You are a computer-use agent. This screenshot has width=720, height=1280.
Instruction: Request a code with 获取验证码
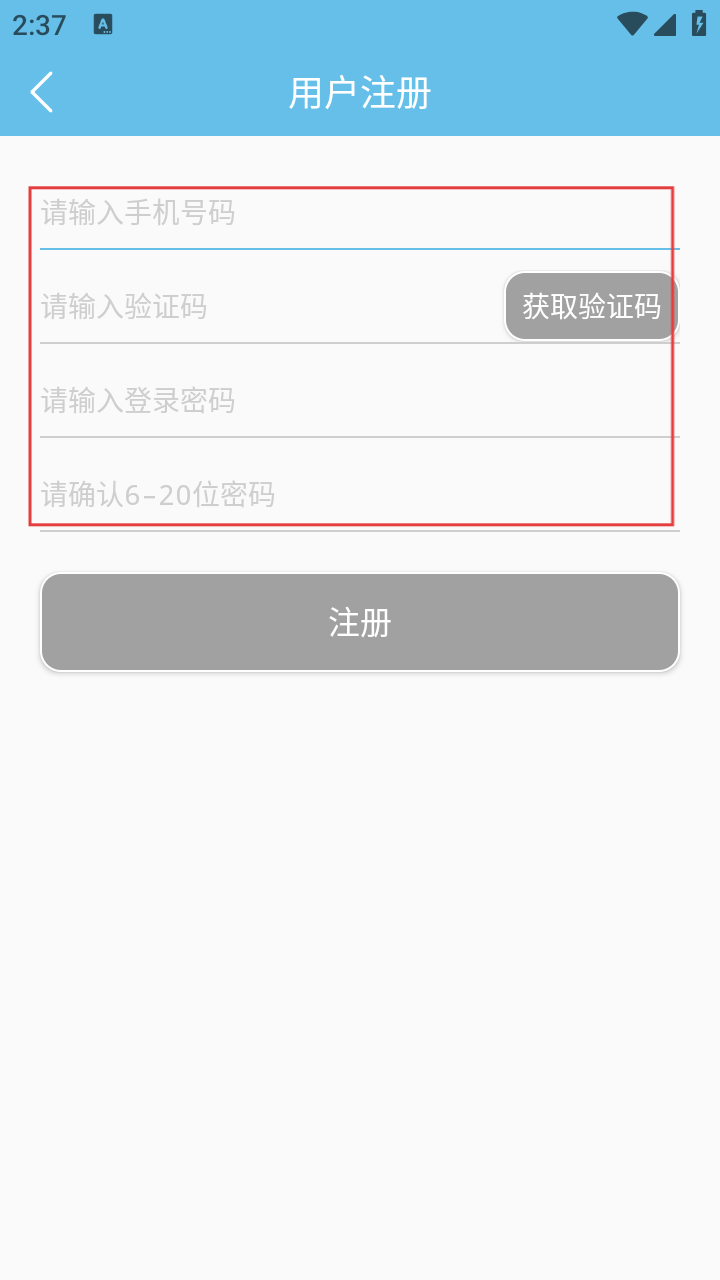pyautogui.click(x=592, y=306)
